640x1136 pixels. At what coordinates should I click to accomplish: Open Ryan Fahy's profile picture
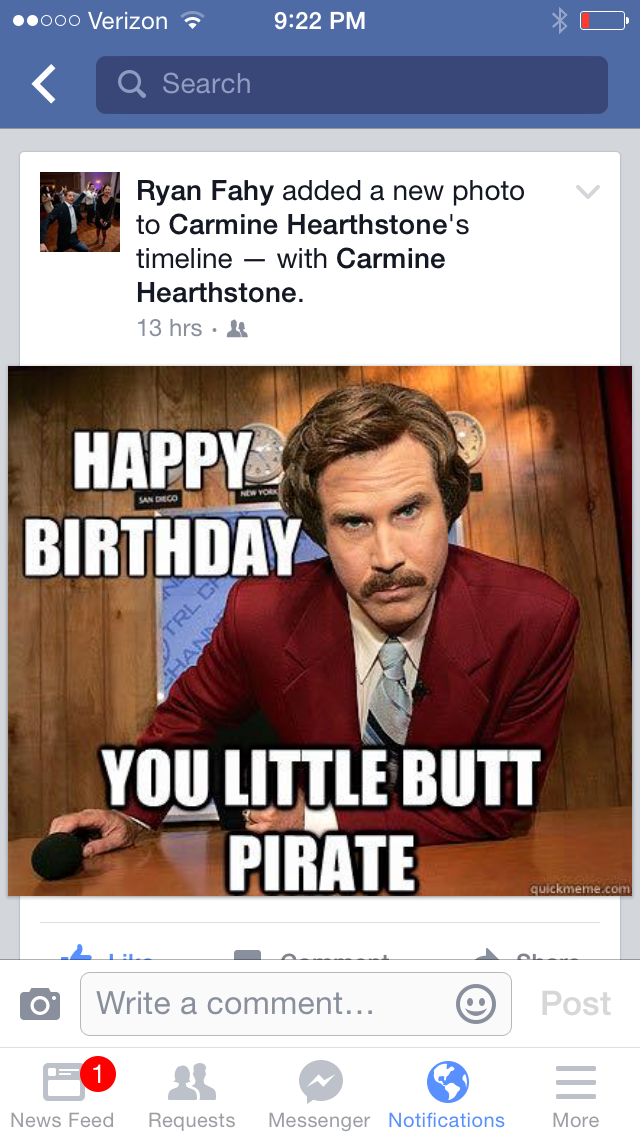[x=80, y=212]
